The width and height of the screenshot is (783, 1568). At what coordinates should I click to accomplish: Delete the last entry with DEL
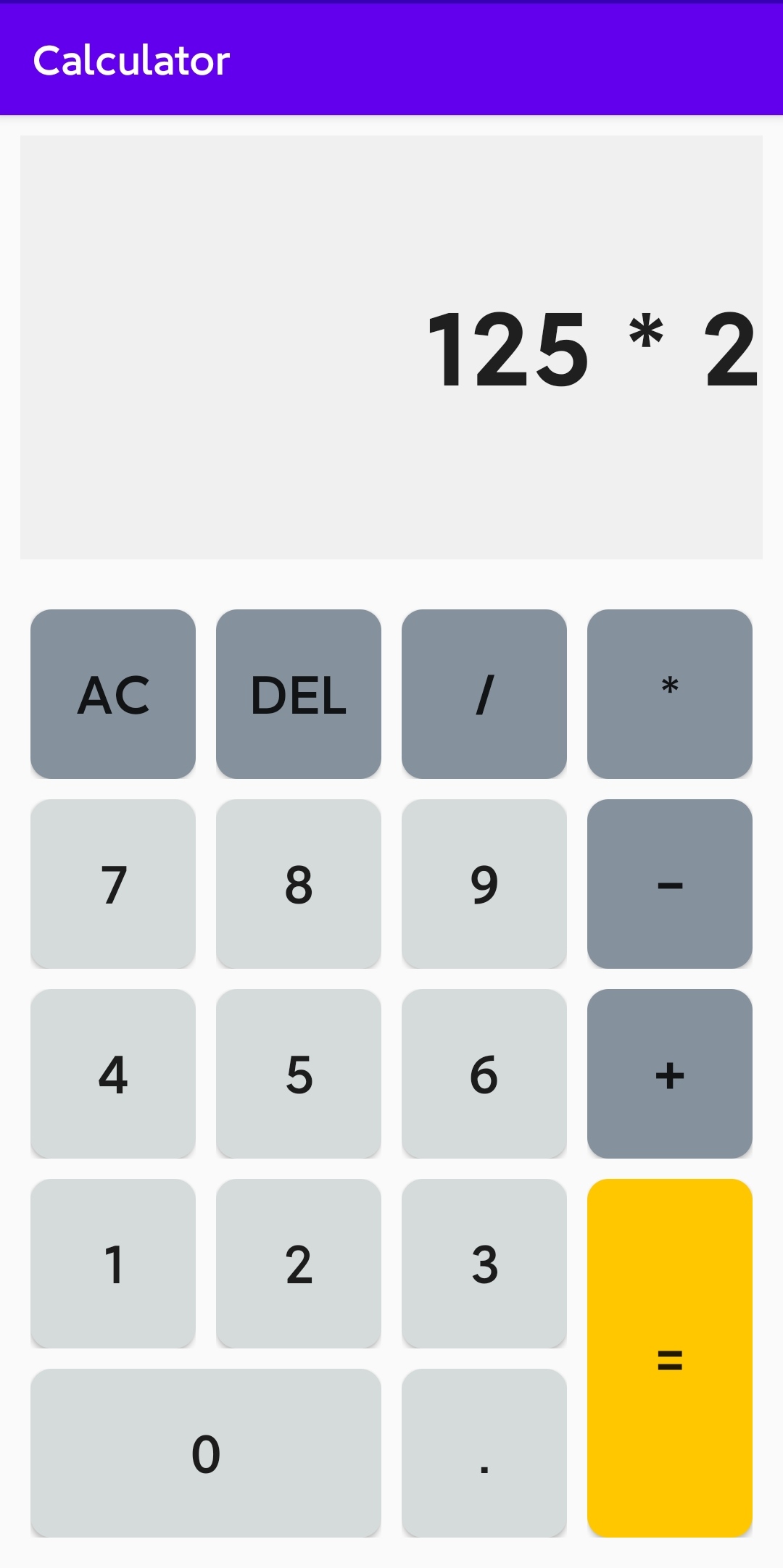[x=299, y=694]
